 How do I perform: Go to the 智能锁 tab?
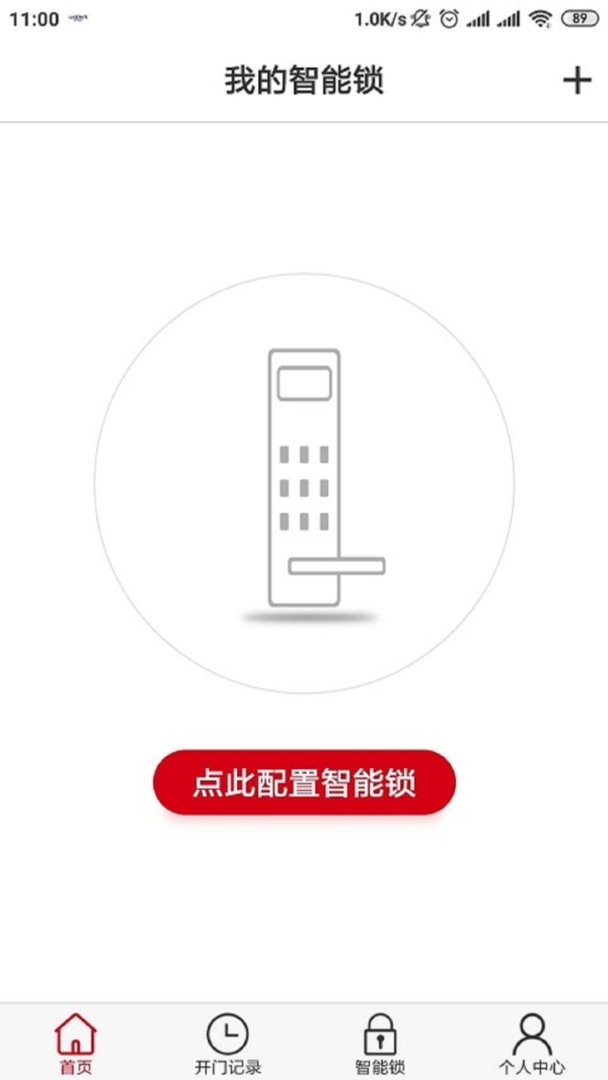(380, 1043)
